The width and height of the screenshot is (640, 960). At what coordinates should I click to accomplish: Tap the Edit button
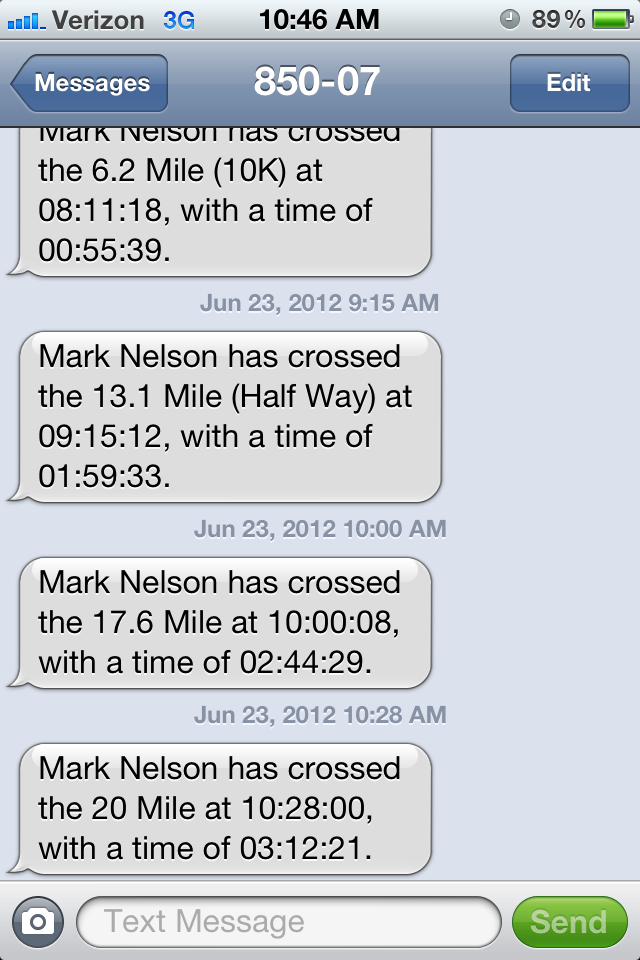point(568,83)
